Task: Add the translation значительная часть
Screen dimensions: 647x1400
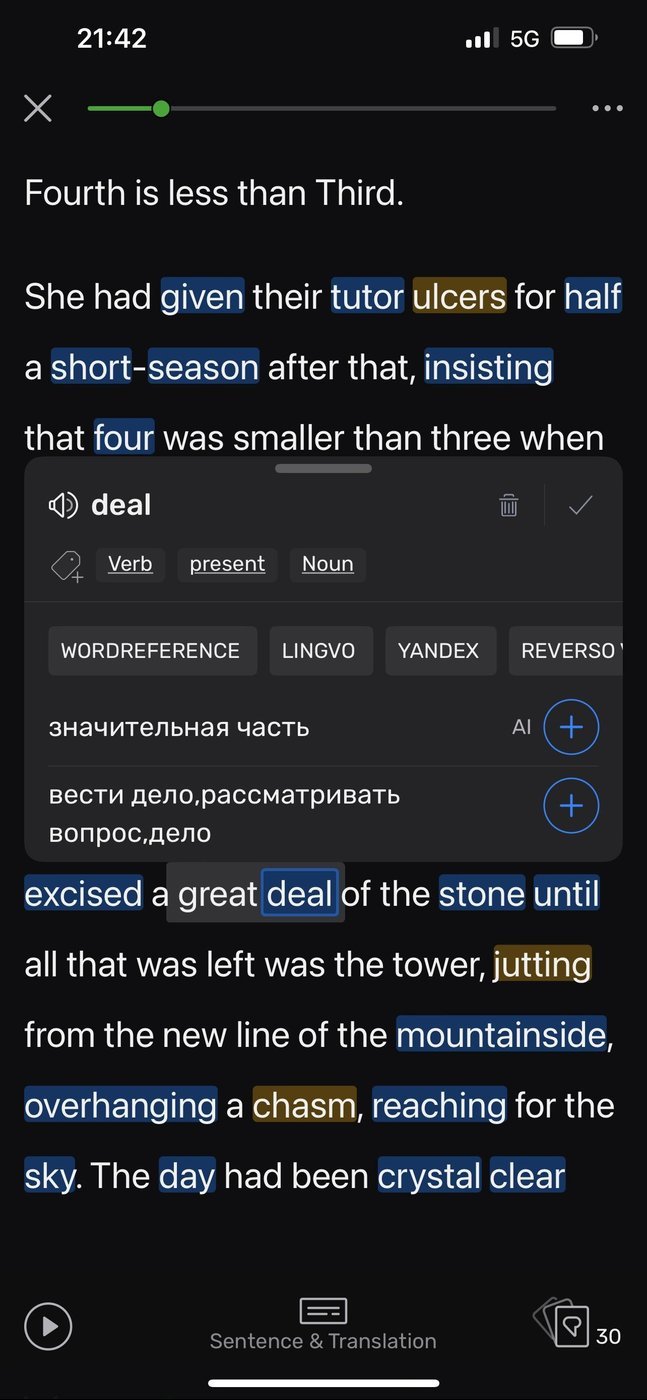Action: point(570,727)
